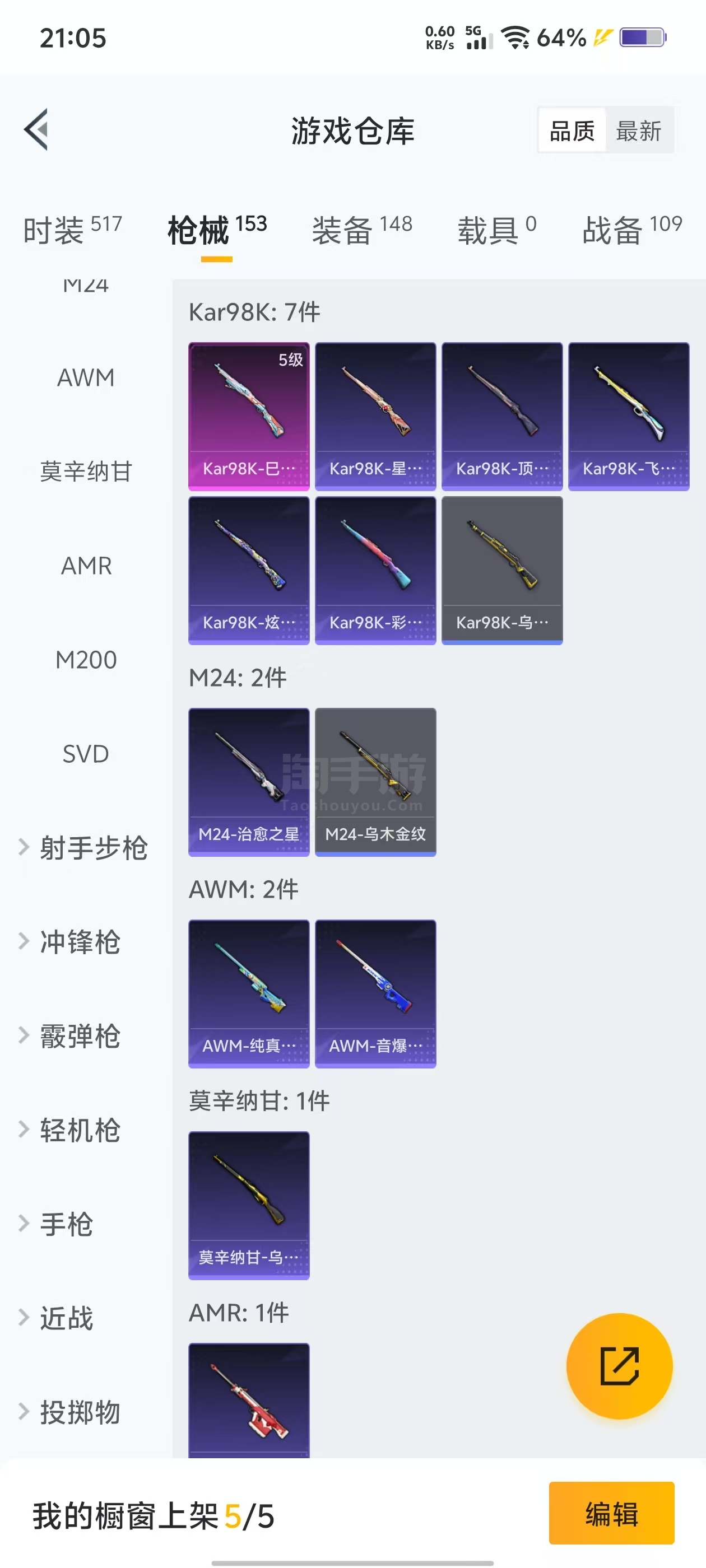This screenshot has height=1568, width=706.
Task: Switch to the 时装 tab
Action: 72,230
